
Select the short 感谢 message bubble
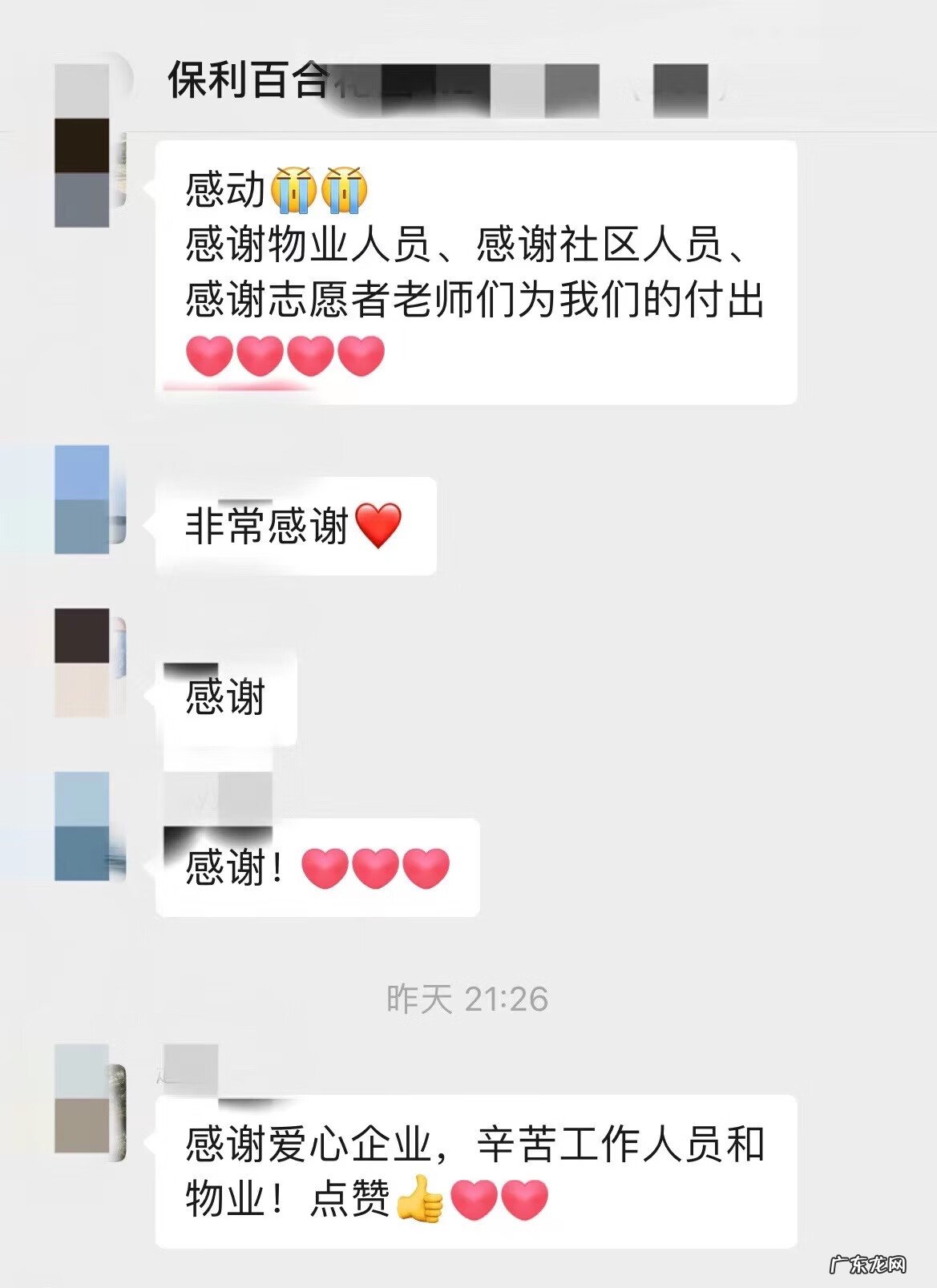coord(227,697)
